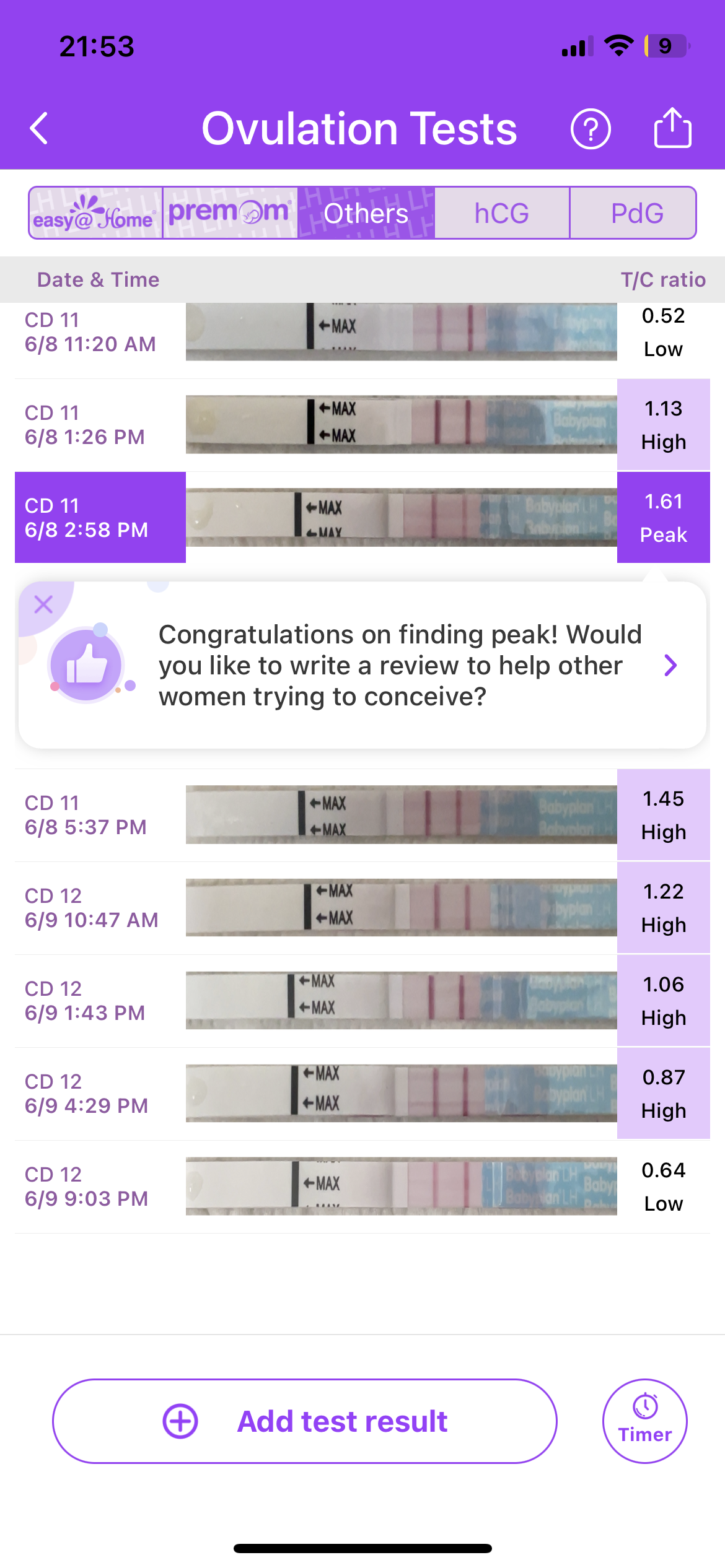Open the 6/9 4:29 PM test

[x=362, y=1094]
